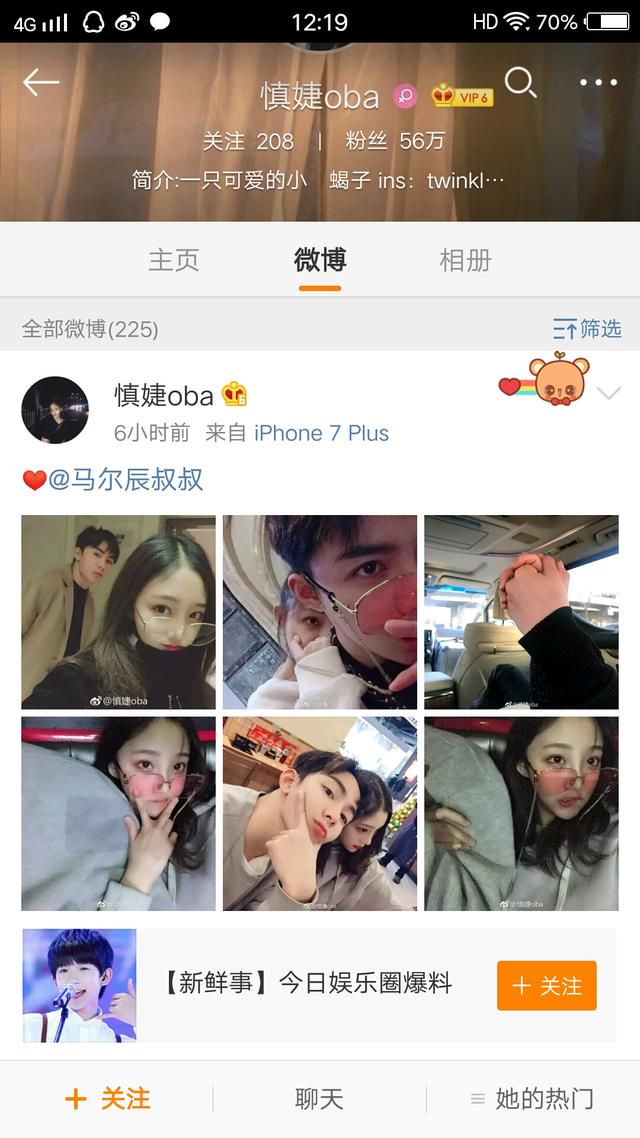The width and height of the screenshot is (640, 1138).
Task: View the holding-hands photo in the car
Action: click(521, 612)
